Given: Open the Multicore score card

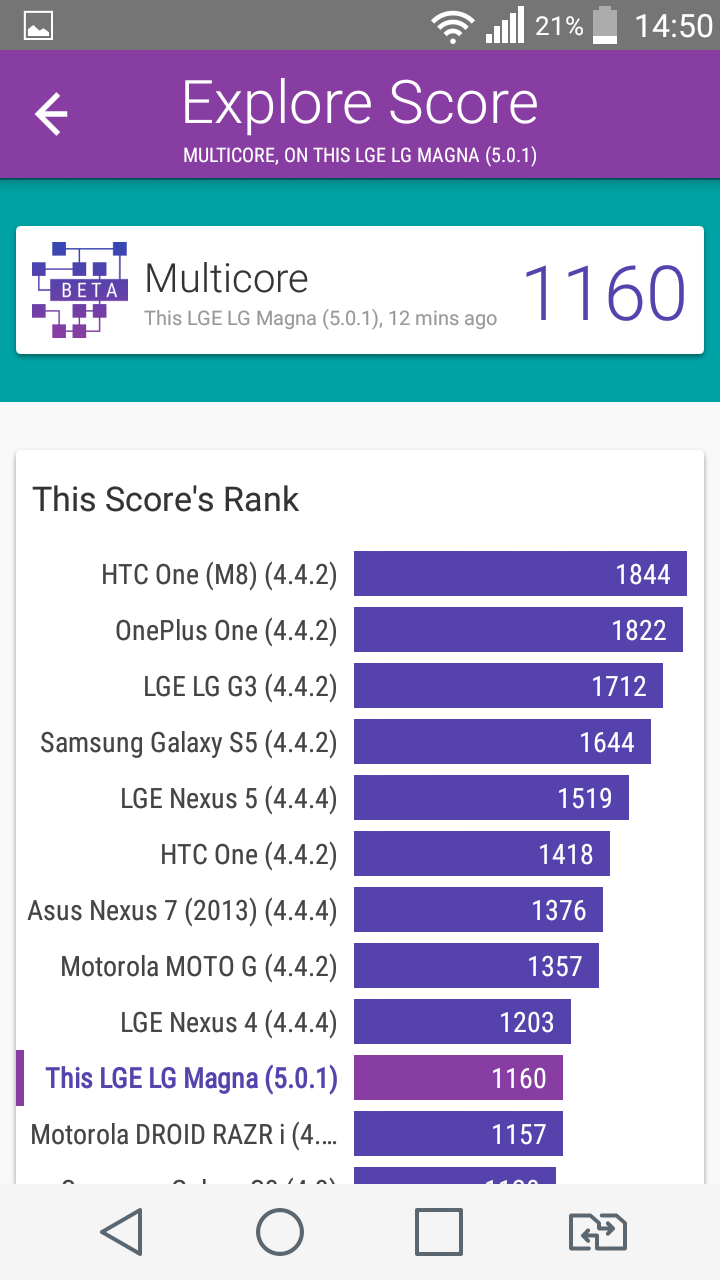Looking at the screenshot, I should pos(360,290).
